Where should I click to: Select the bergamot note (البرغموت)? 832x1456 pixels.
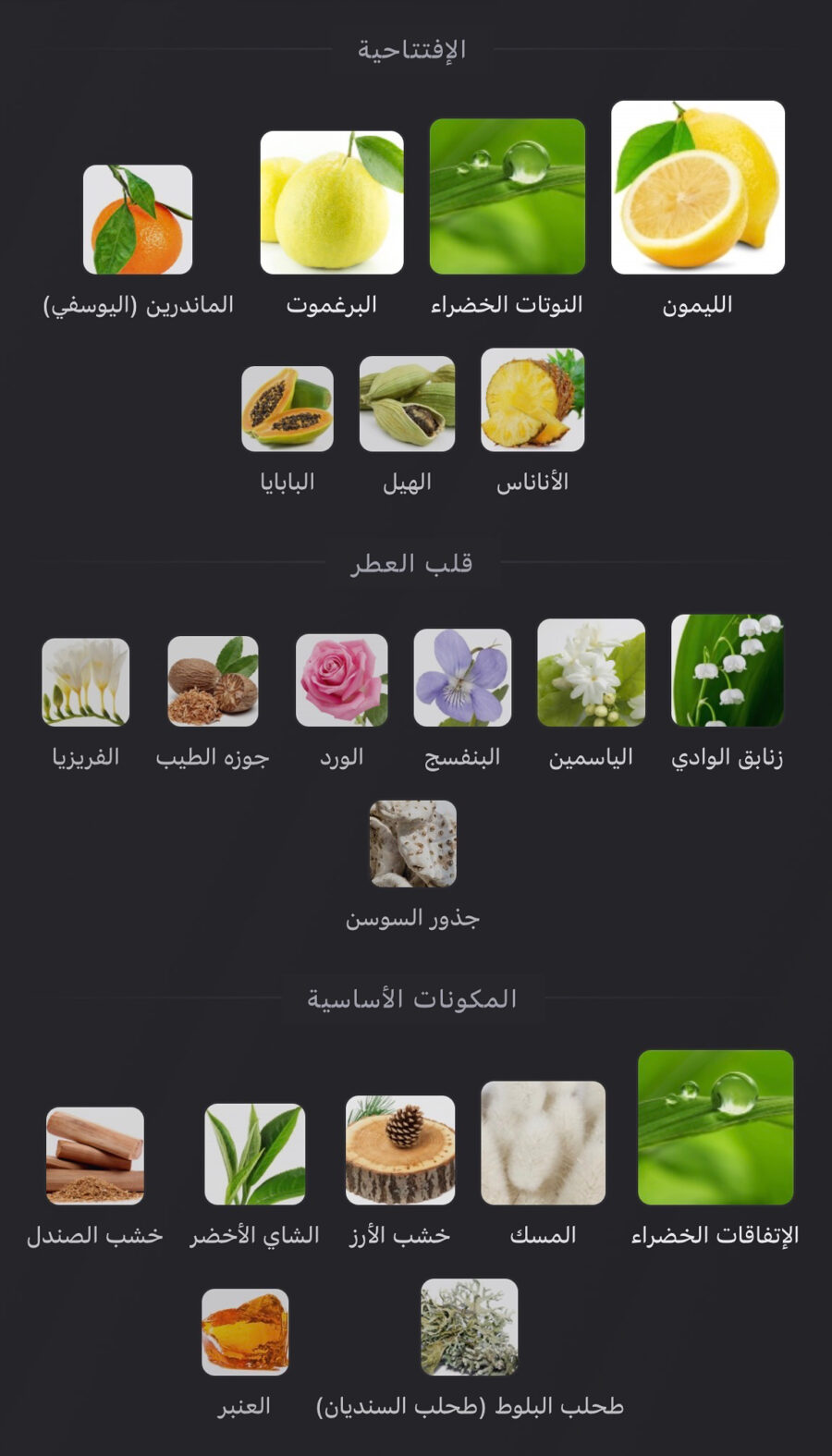[332, 202]
